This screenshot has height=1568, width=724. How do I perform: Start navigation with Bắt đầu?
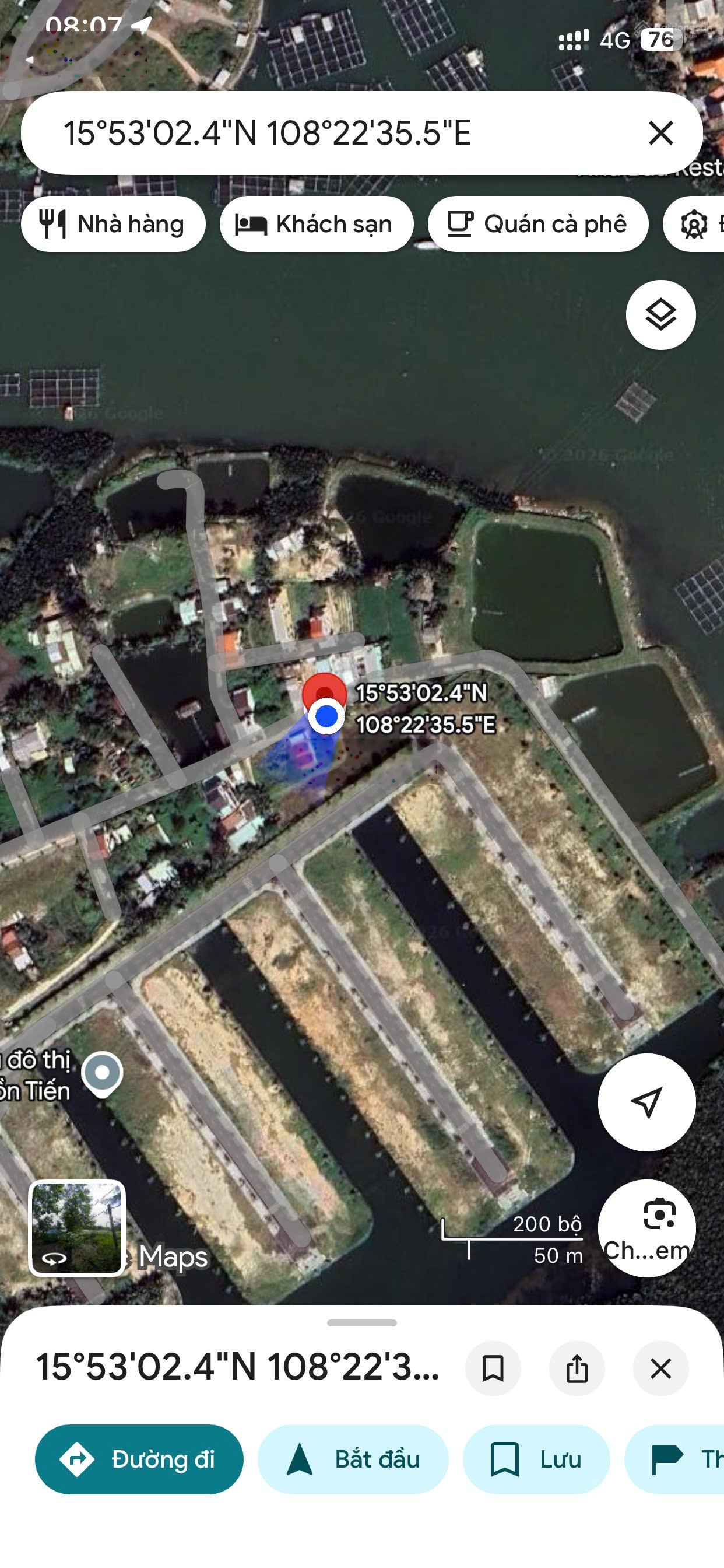tap(353, 1458)
